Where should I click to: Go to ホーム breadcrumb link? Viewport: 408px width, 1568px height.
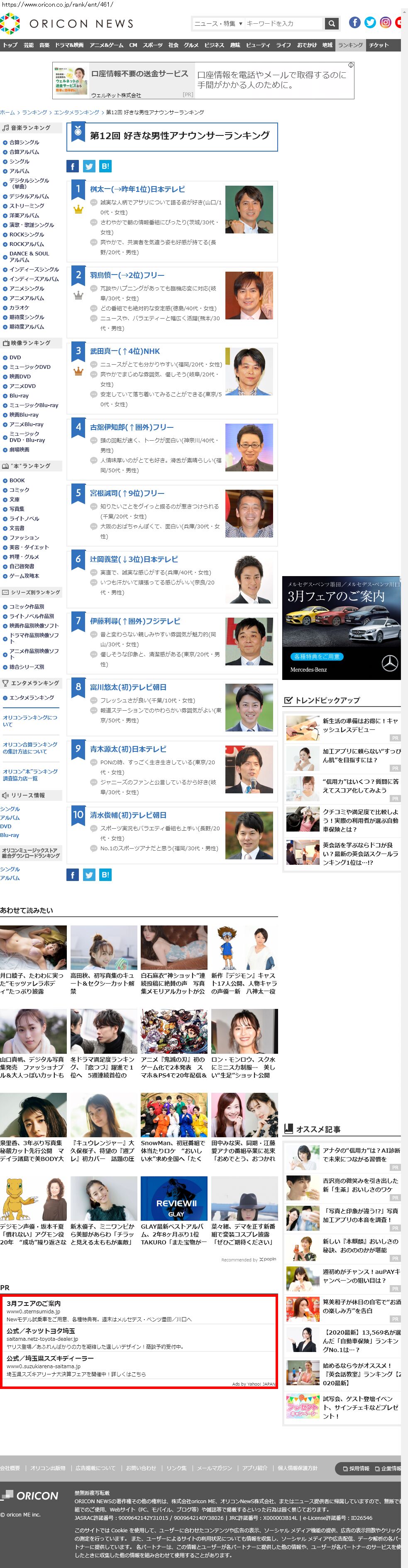click(x=7, y=113)
